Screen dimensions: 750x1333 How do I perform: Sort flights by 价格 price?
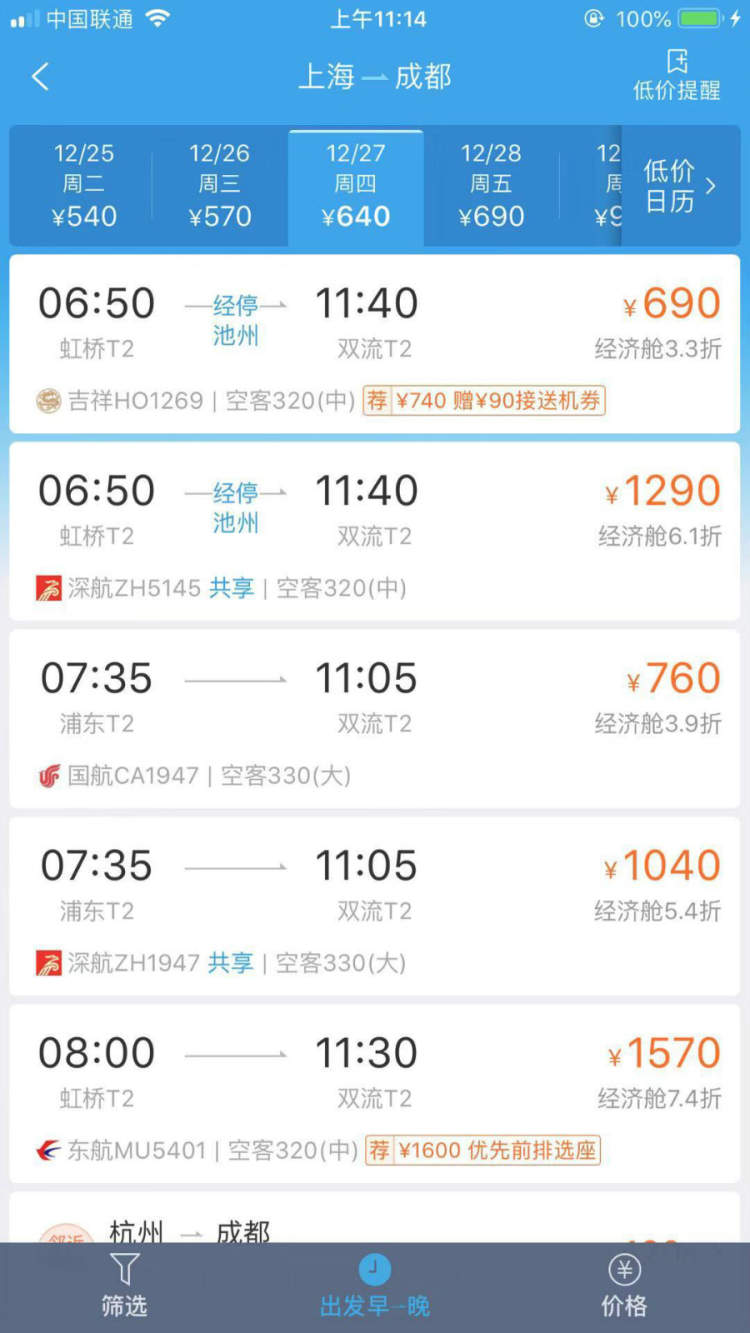coord(624,1287)
